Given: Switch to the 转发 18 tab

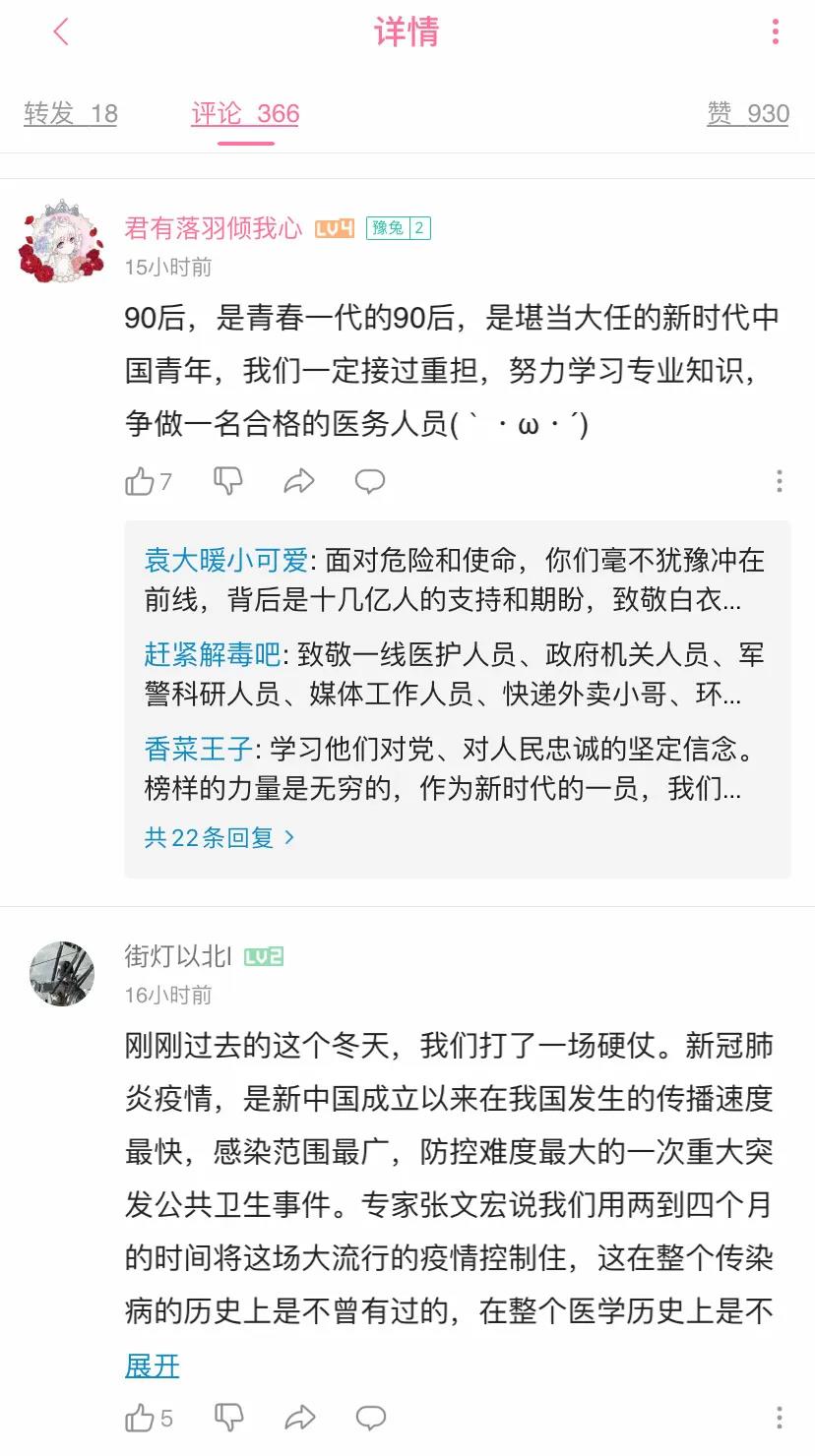Looking at the screenshot, I should pos(71,114).
